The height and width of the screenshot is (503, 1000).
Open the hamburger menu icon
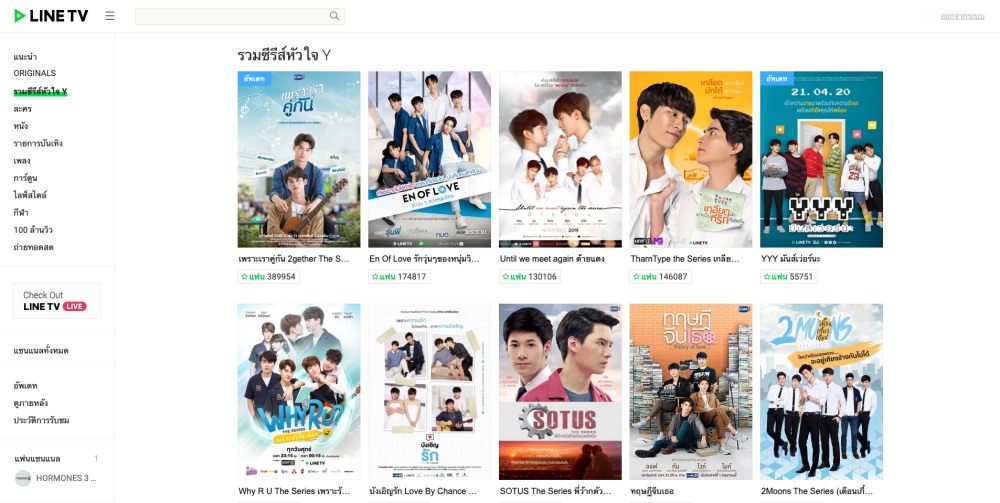(110, 16)
